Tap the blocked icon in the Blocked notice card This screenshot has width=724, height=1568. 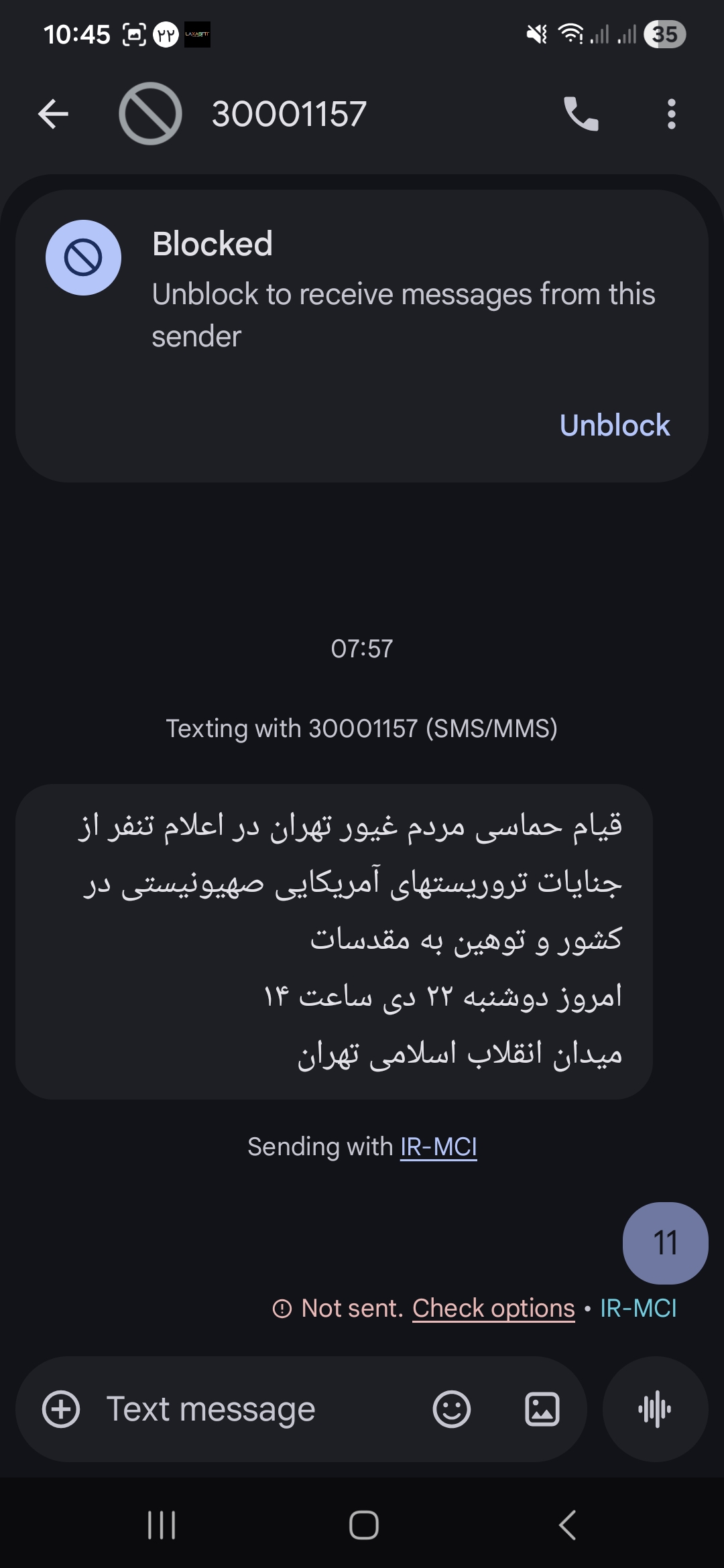83,257
